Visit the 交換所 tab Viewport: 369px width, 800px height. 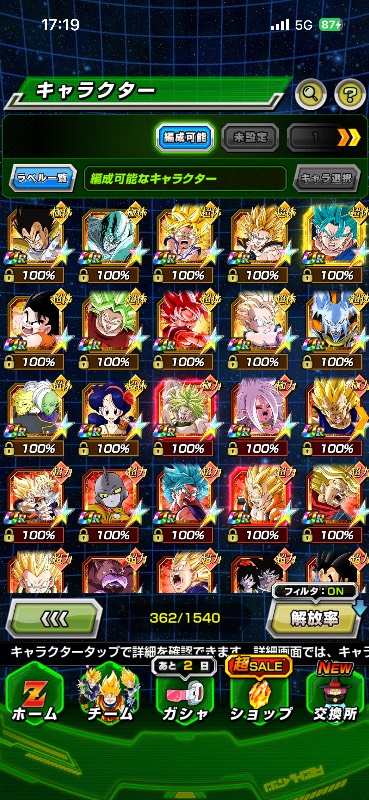(x=335, y=694)
